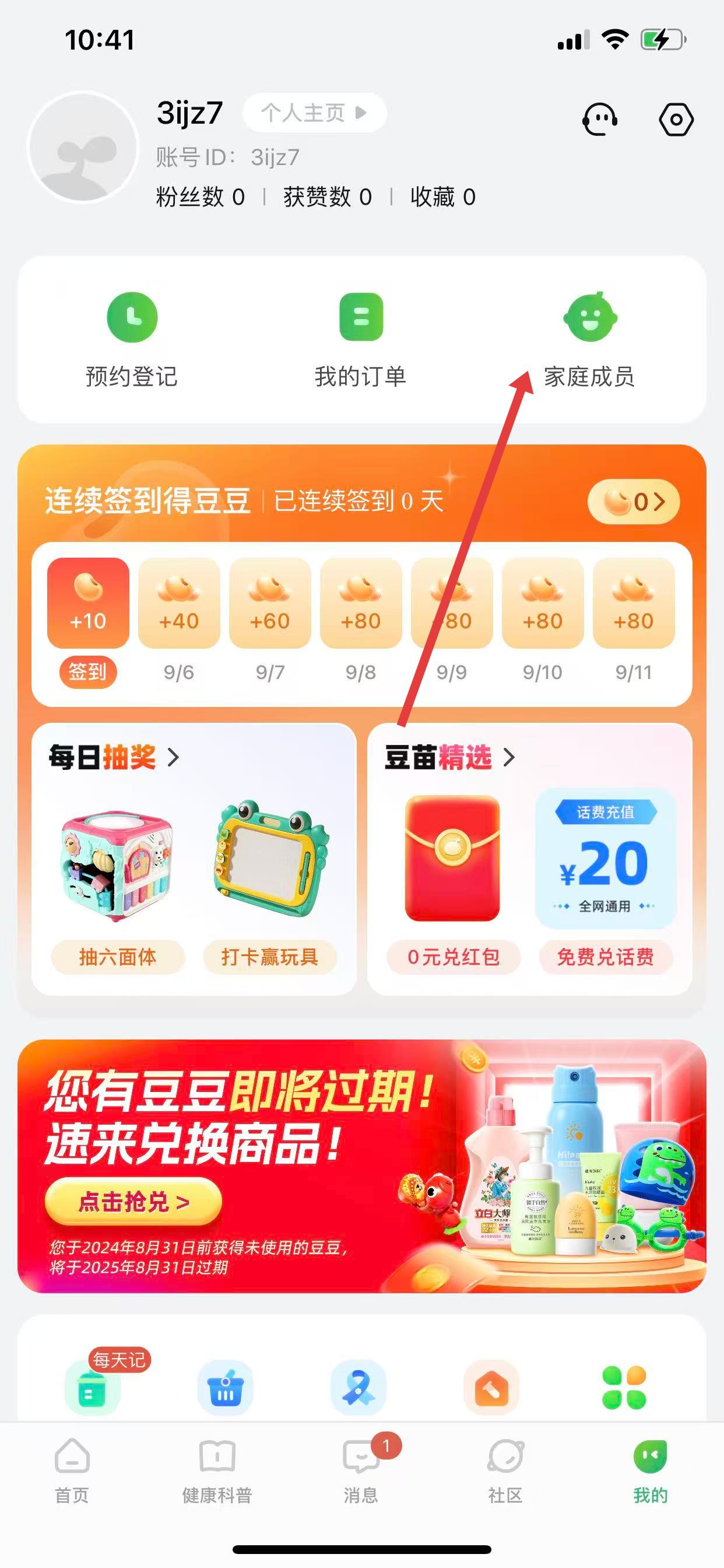724x1568 pixels.
Task: Switch to the 健康科普 tab
Action: [217, 1469]
